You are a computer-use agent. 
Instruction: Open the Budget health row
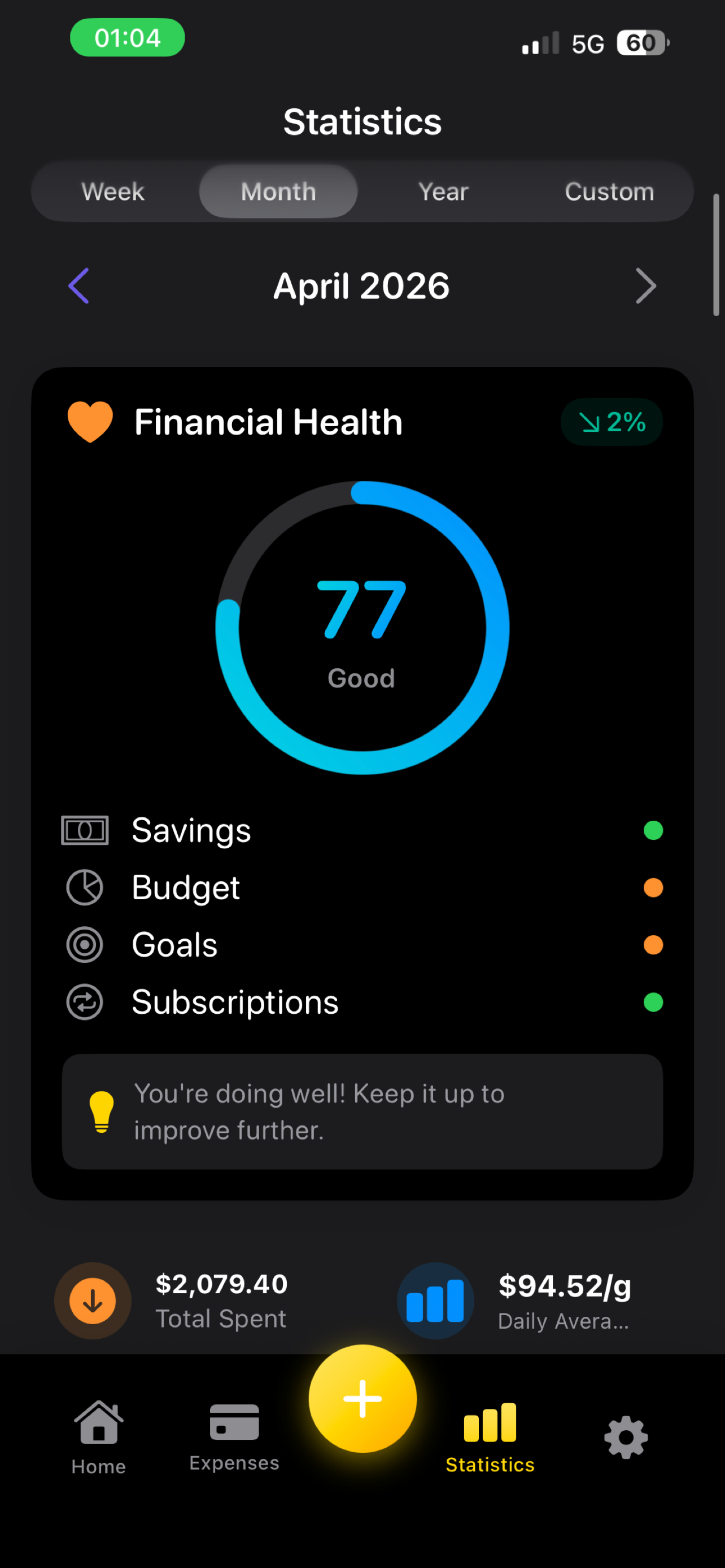click(x=362, y=887)
